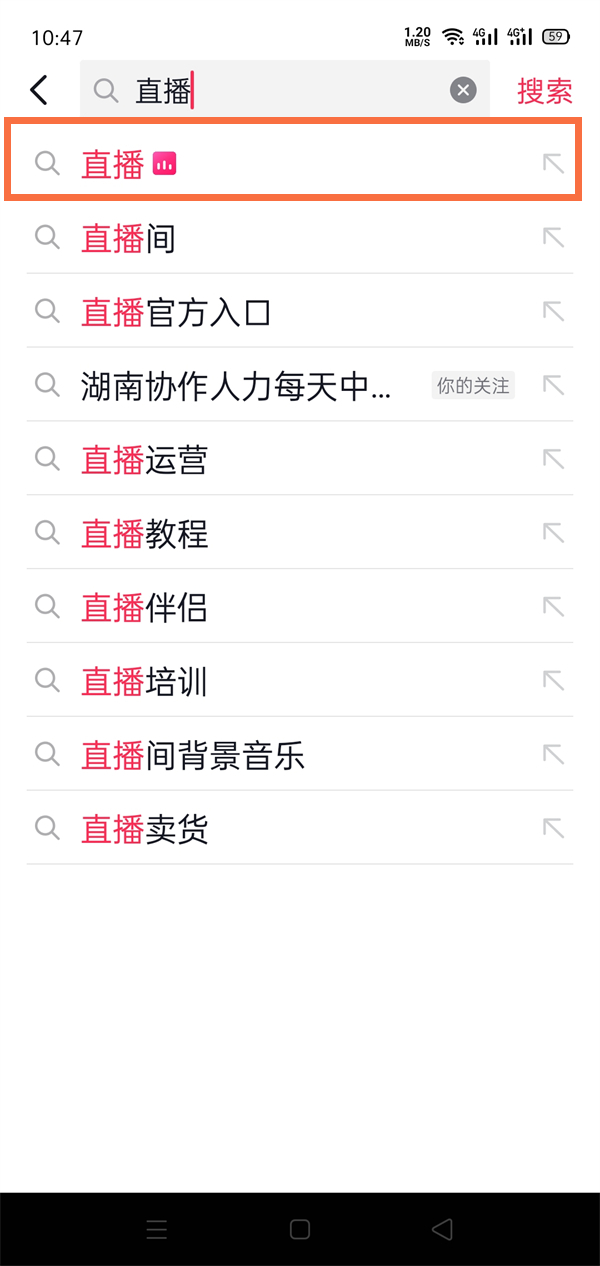600x1266 pixels.
Task: Open the 直播间 suggestion
Action: coord(128,238)
